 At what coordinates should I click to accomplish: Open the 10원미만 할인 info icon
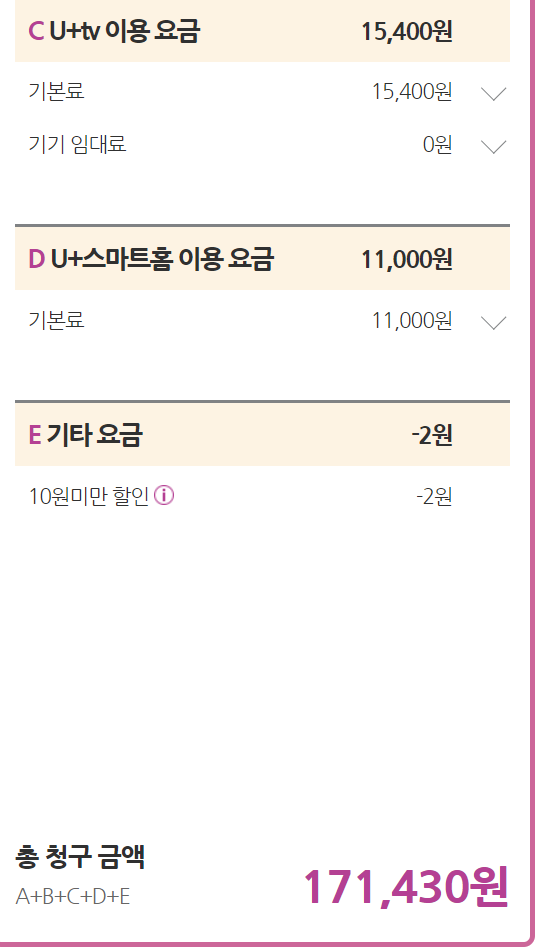164,496
